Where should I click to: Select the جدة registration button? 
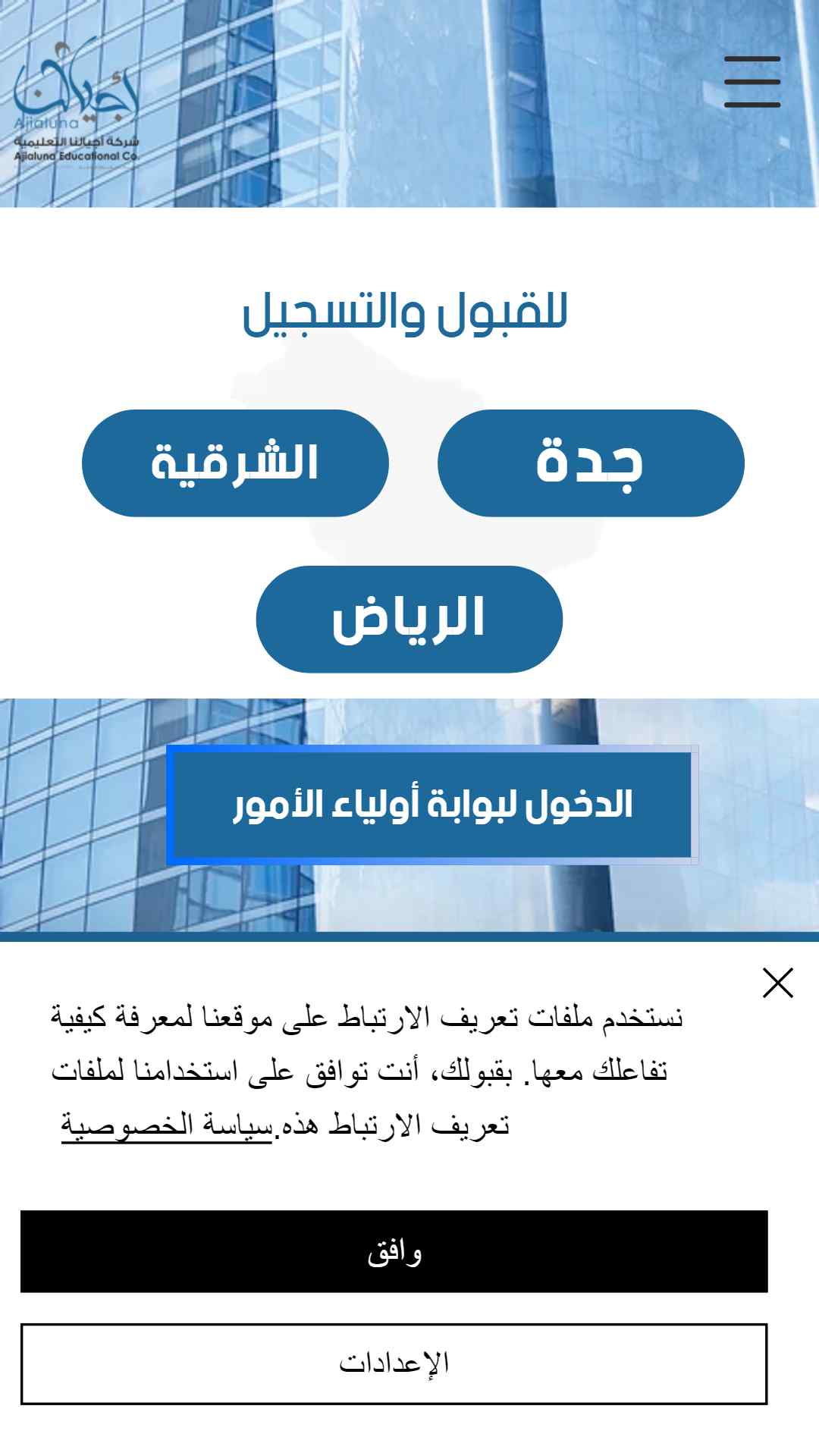[591, 463]
